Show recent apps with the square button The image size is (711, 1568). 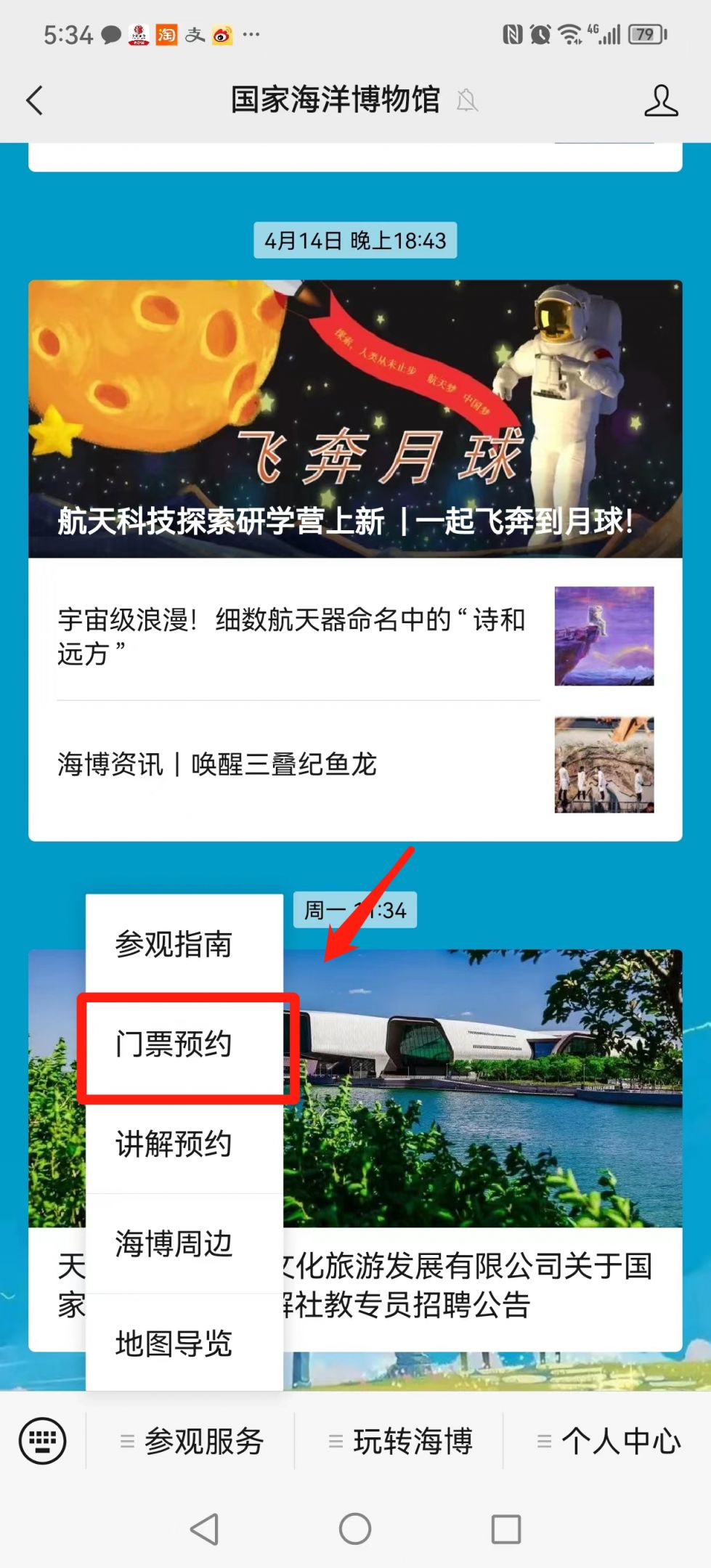point(506,1529)
